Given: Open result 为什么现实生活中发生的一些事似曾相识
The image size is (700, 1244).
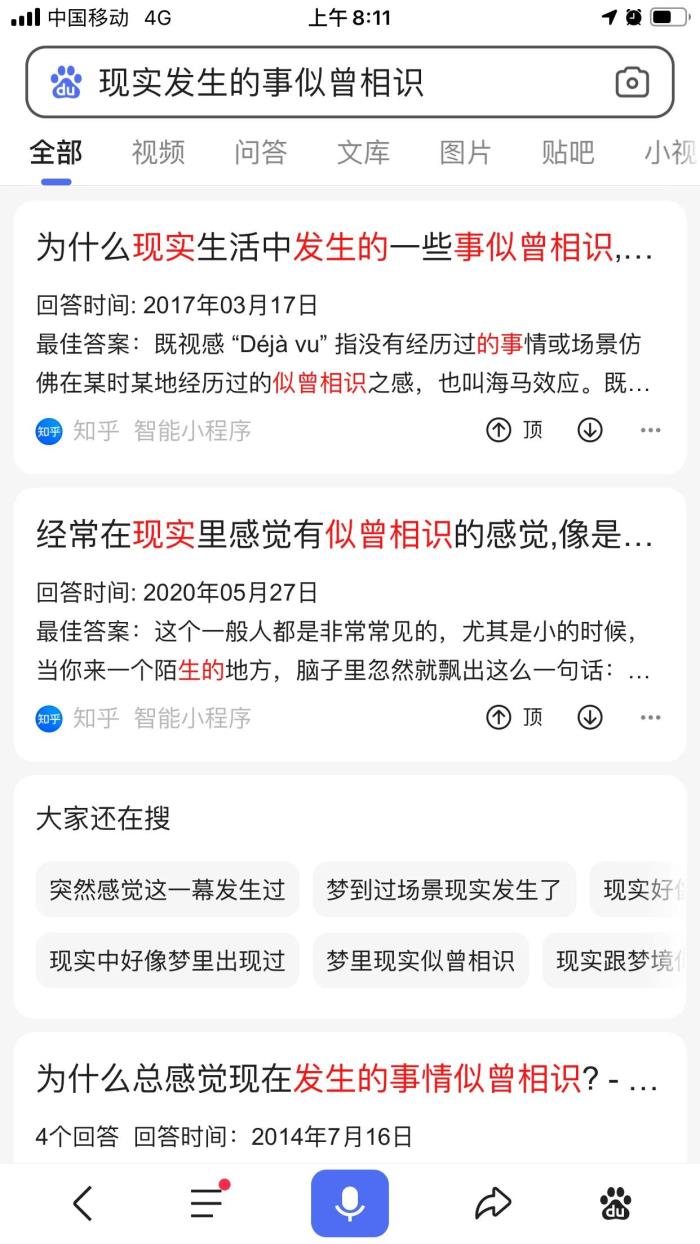Looking at the screenshot, I should (345, 247).
